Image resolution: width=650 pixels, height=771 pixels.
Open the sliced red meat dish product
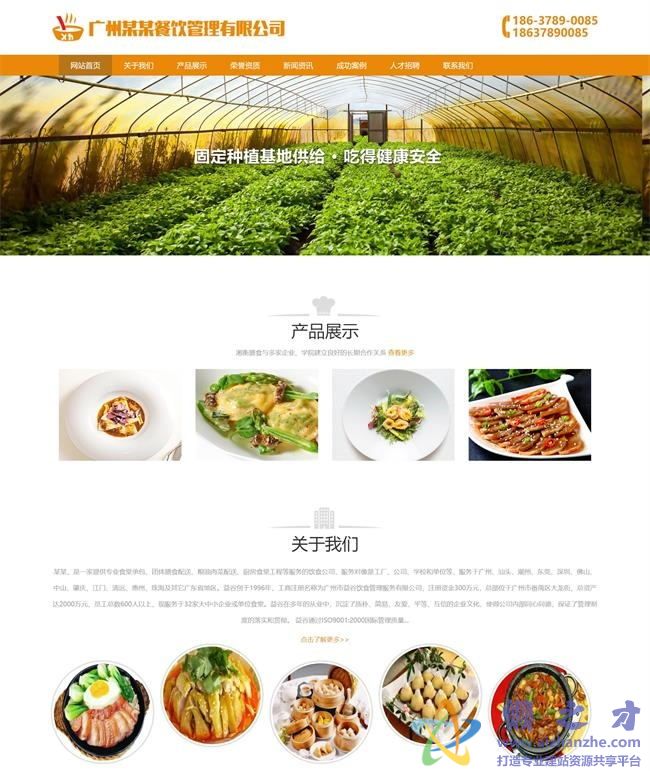coord(529,414)
